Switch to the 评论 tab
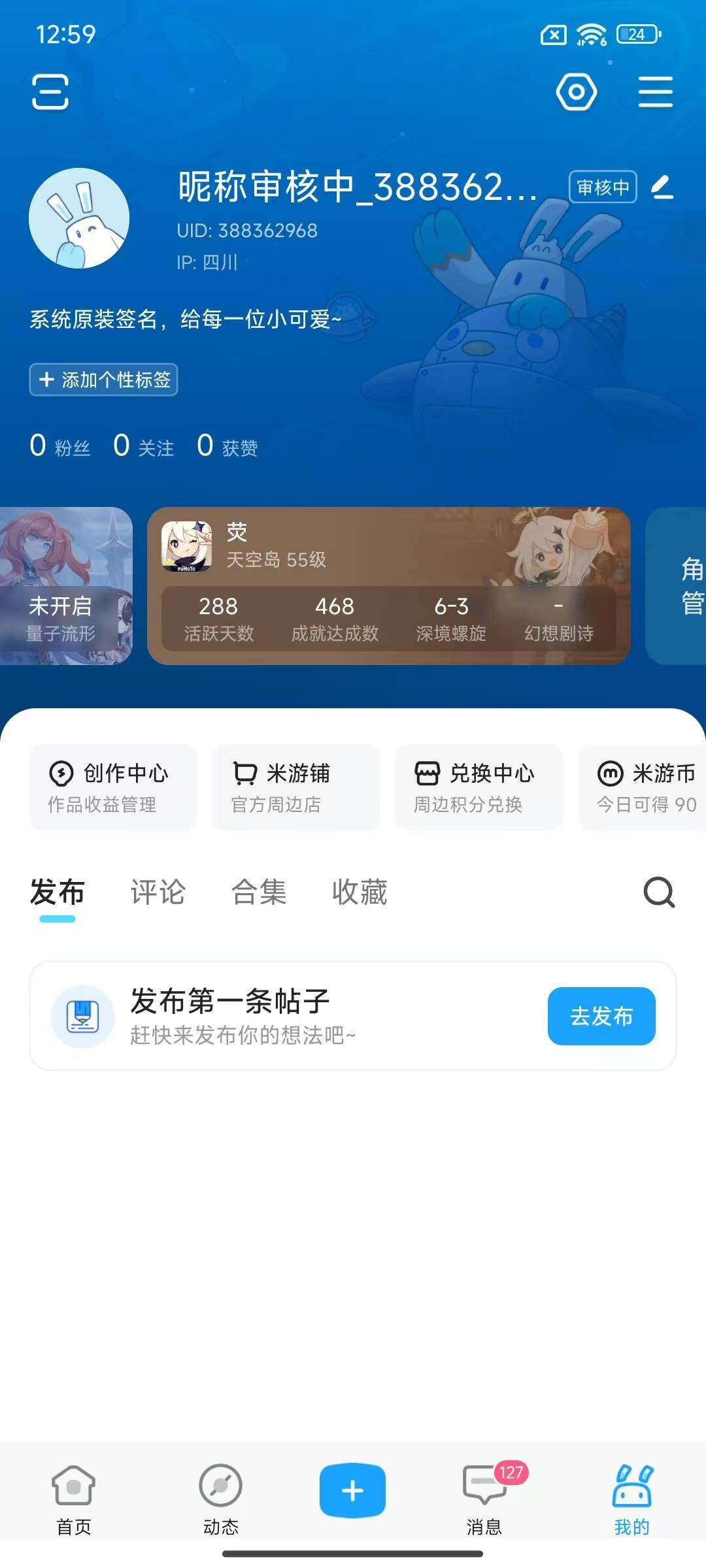This screenshot has height=1568, width=706. (x=158, y=892)
